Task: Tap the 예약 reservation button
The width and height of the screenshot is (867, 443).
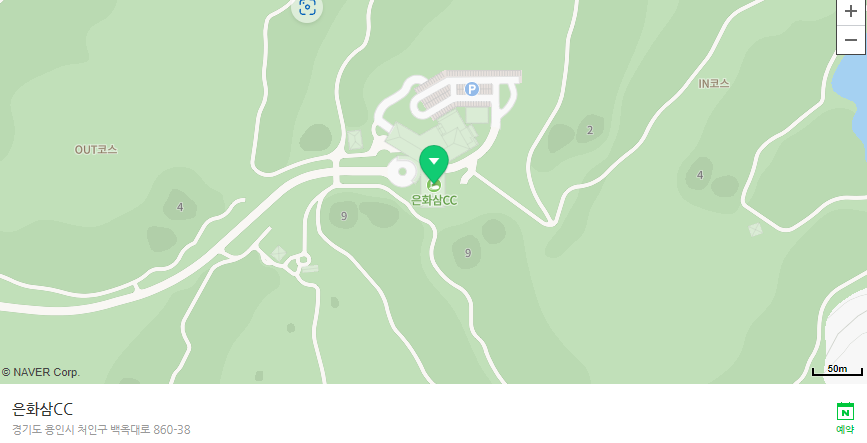Action: pos(845,416)
